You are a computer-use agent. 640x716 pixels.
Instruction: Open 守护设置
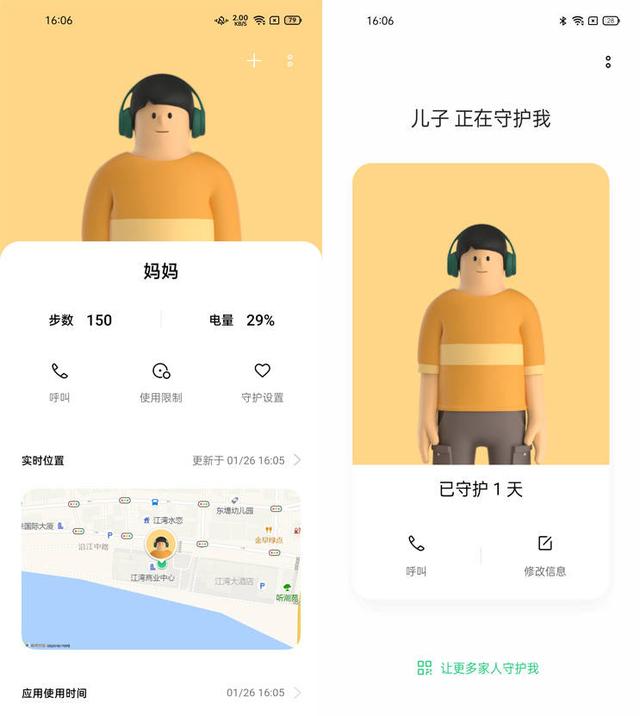point(262,381)
